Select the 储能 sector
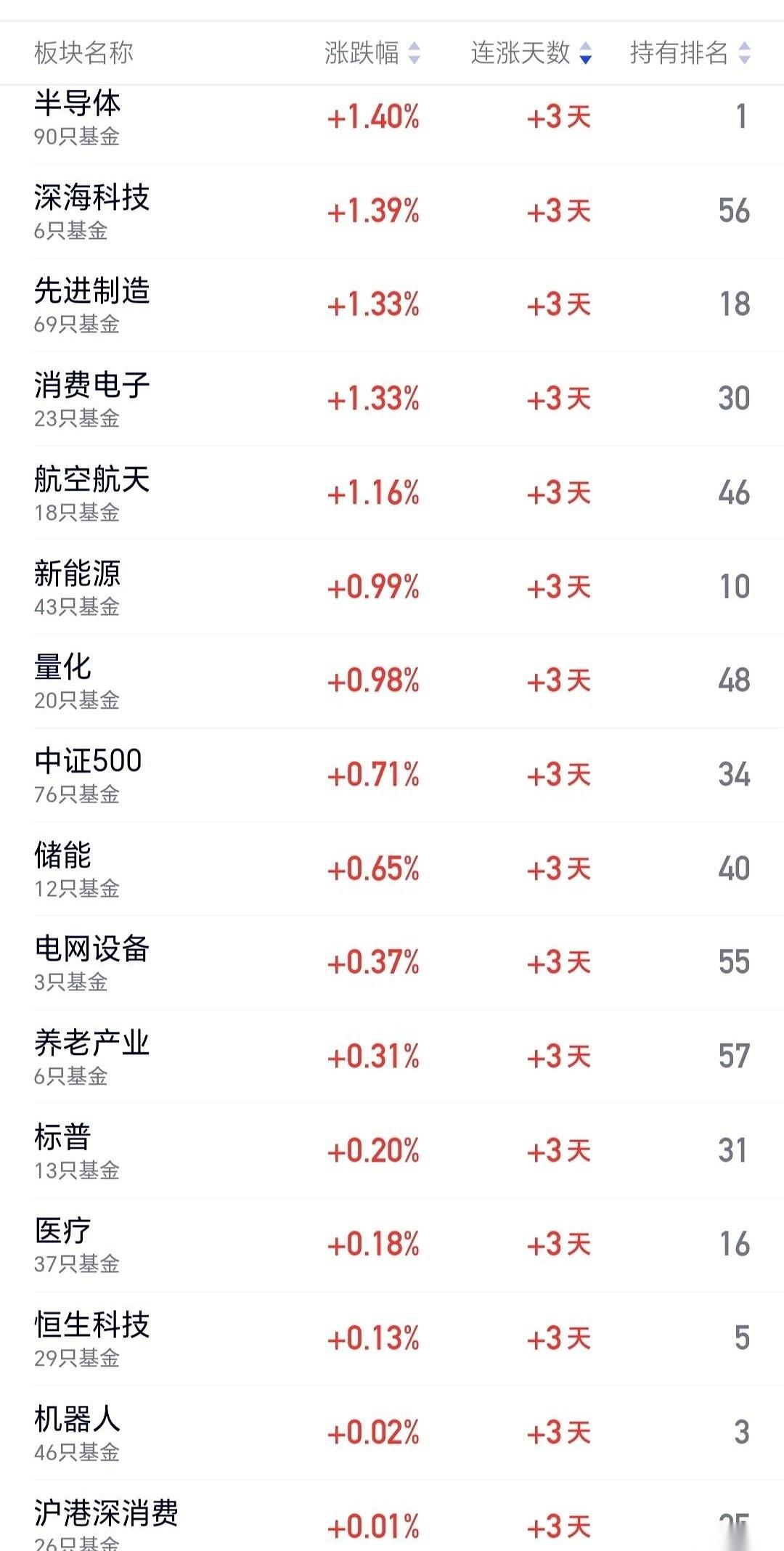Image resolution: width=784 pixels, height=1551 pixels. tap(392, 868)
